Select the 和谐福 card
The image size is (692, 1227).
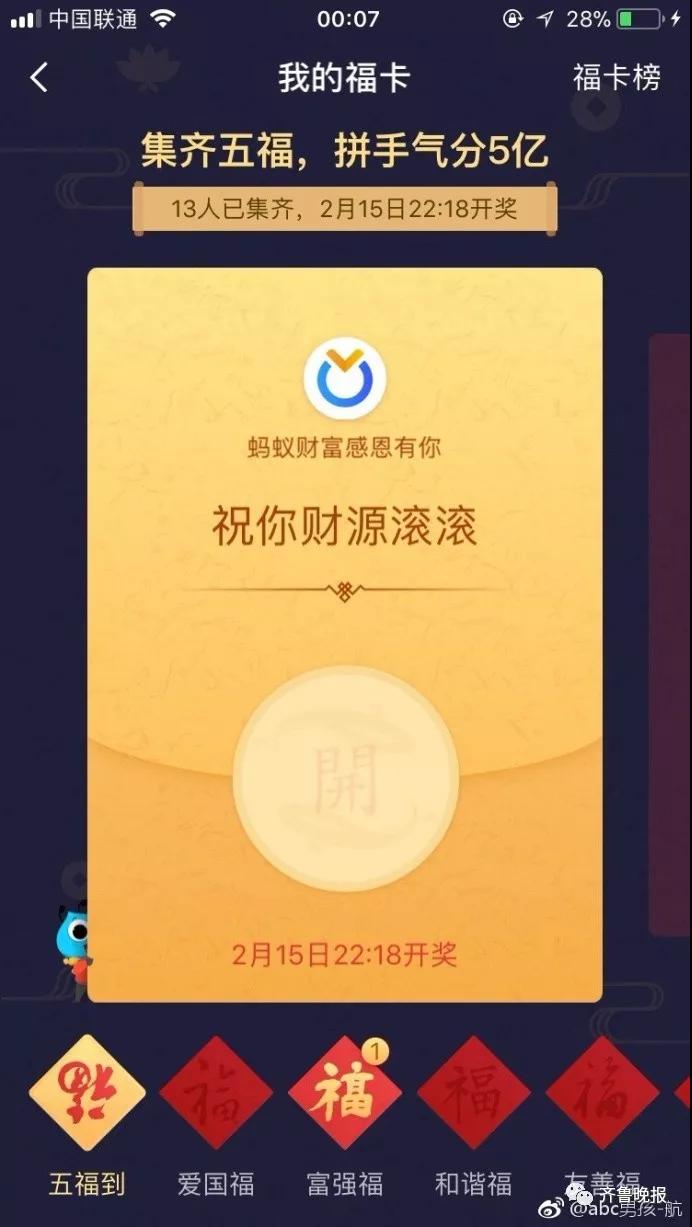(473, 1094)
